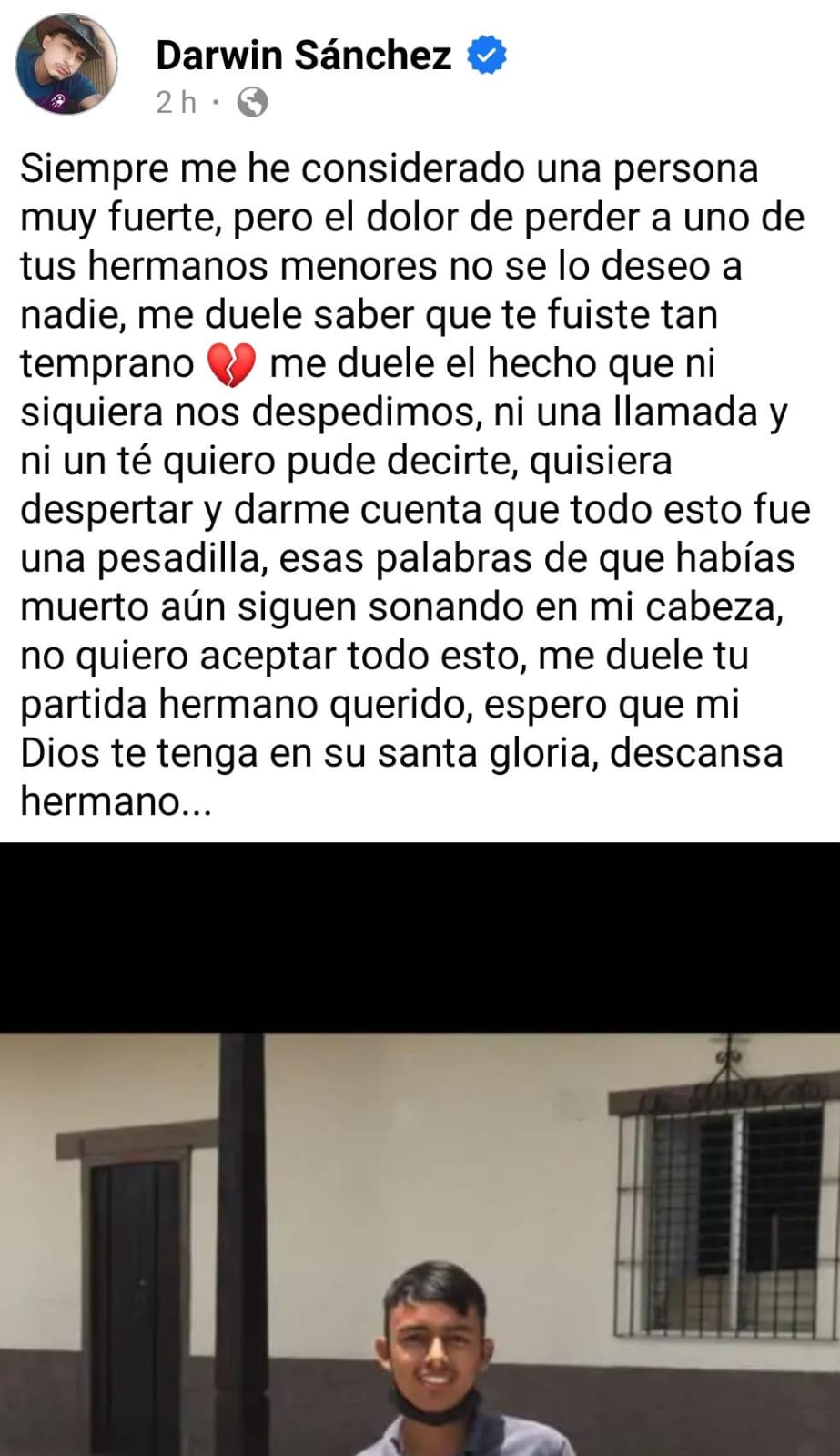This screenshot has width=840, height=1456.
Task: Open the Darwin Sánchez profile name
Action: click(x=304, y=56)
